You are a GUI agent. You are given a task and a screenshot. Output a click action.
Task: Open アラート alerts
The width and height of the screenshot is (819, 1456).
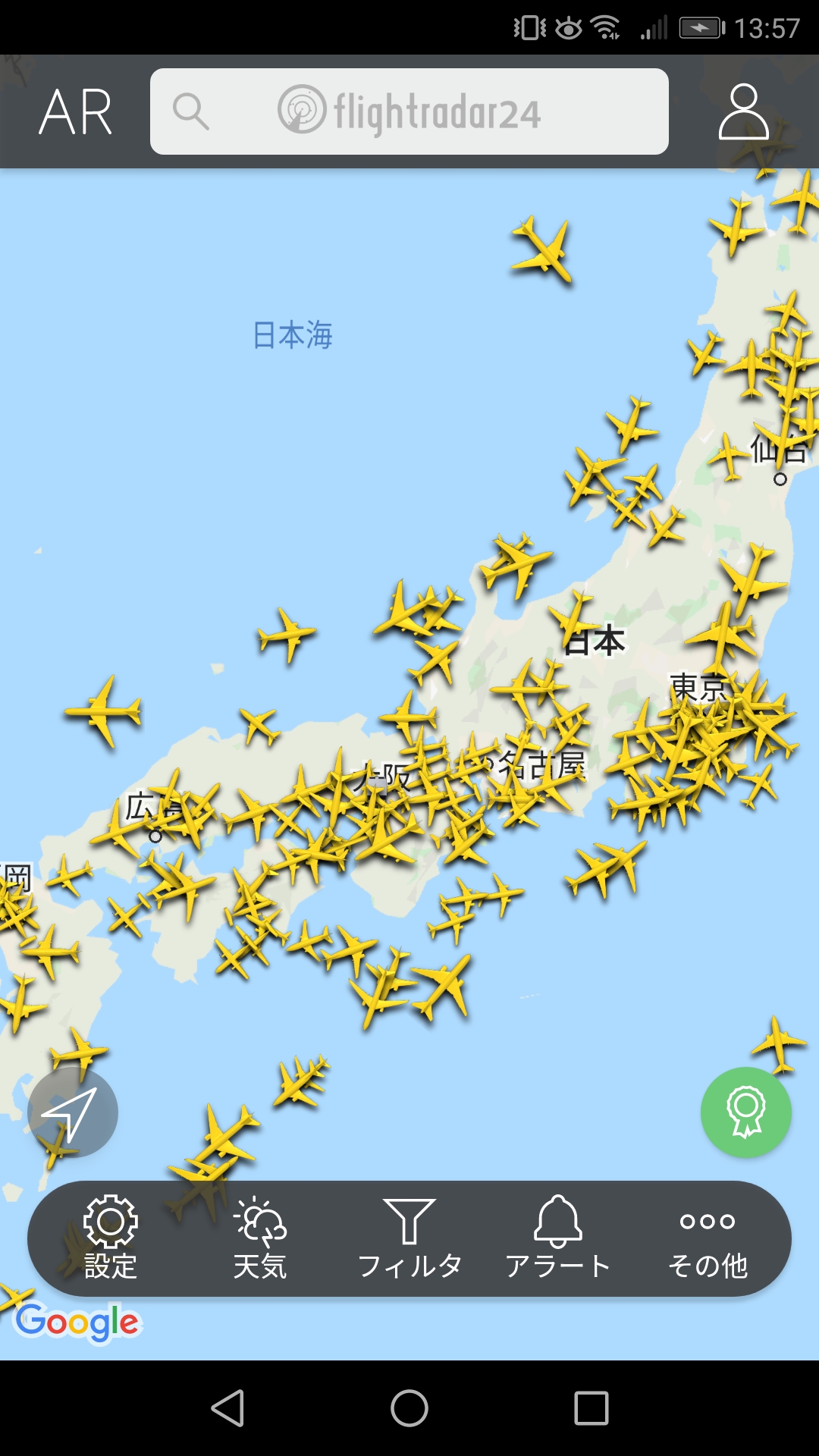(558, 1238)
